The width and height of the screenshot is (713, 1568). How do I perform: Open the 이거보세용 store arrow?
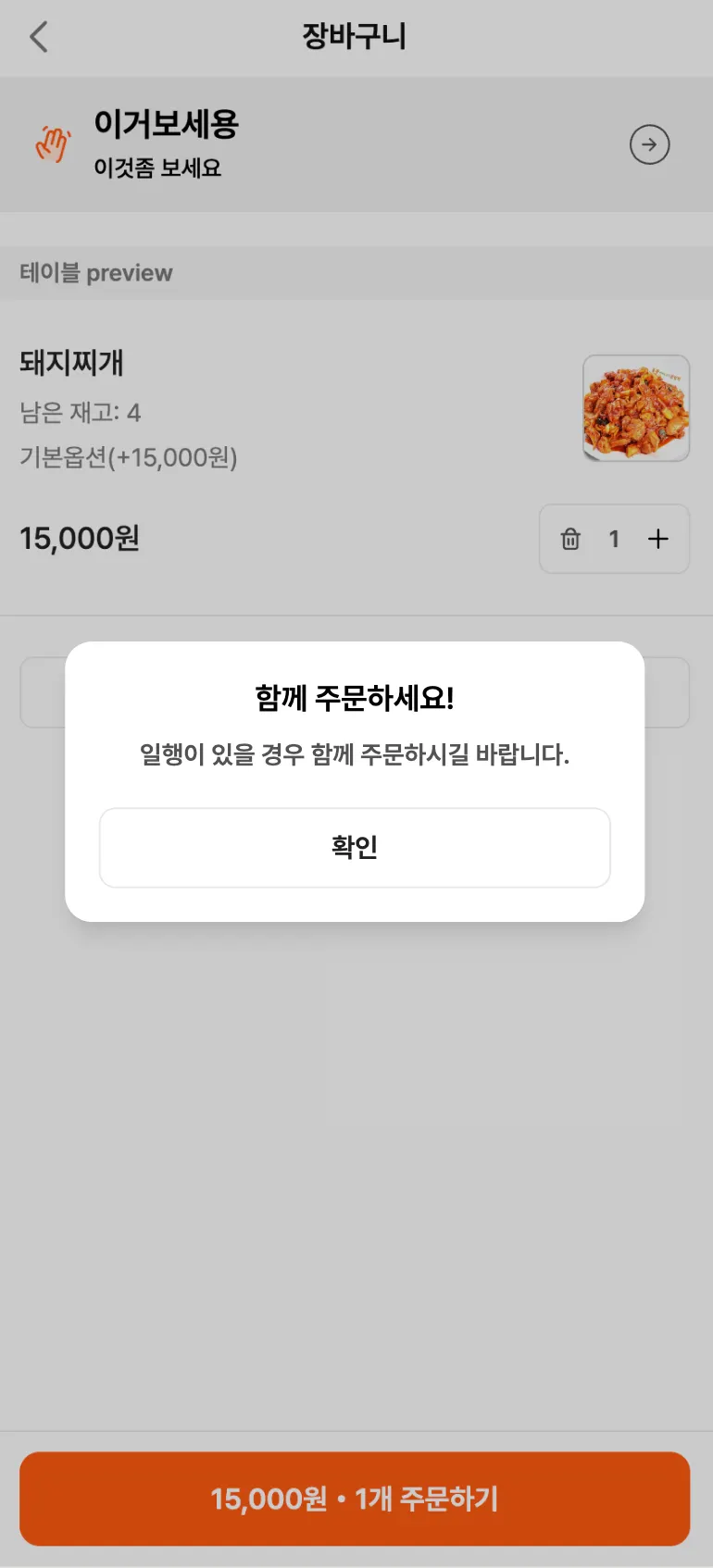click(x=649, y=144)
